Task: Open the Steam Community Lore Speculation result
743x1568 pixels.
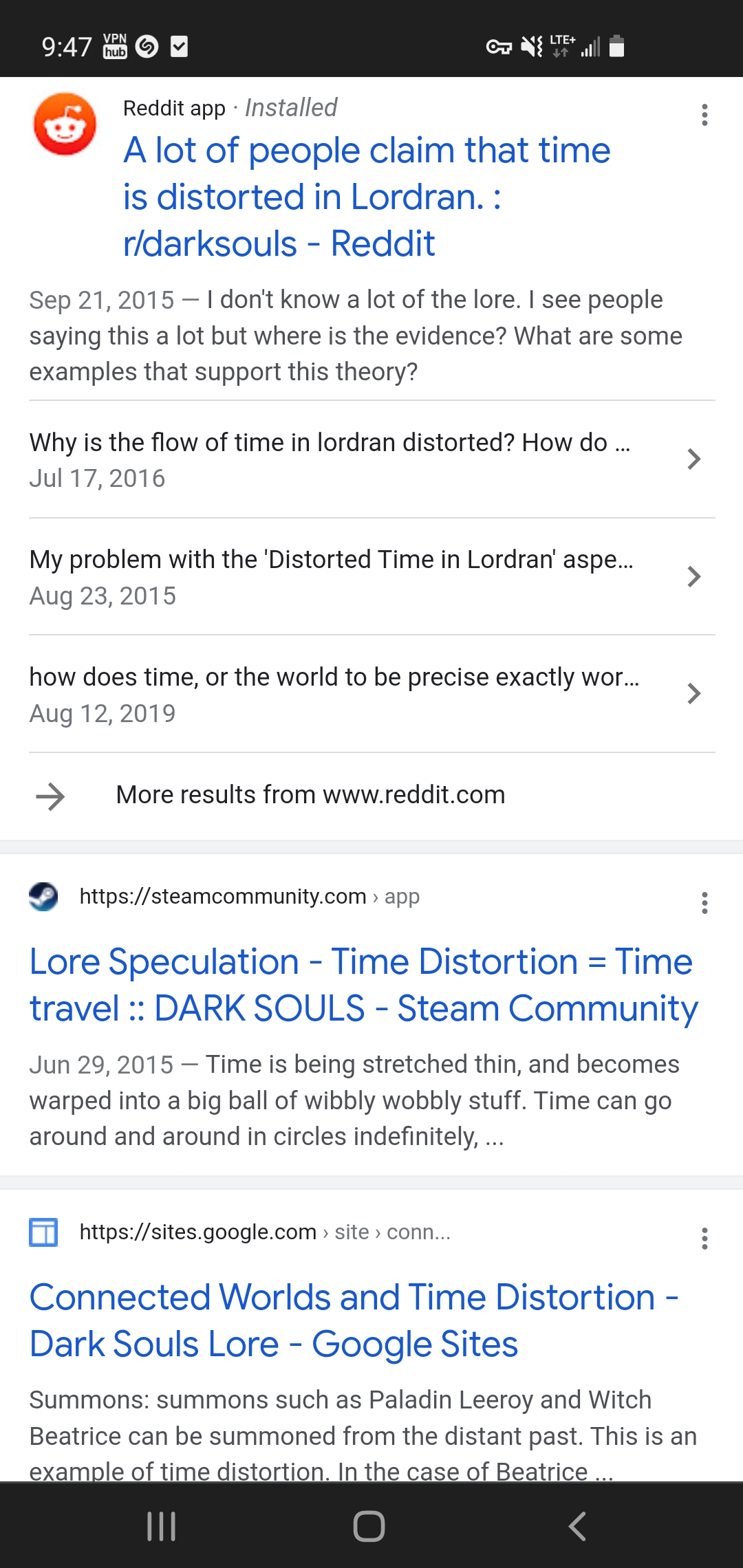Action: (x=363, y=985)
